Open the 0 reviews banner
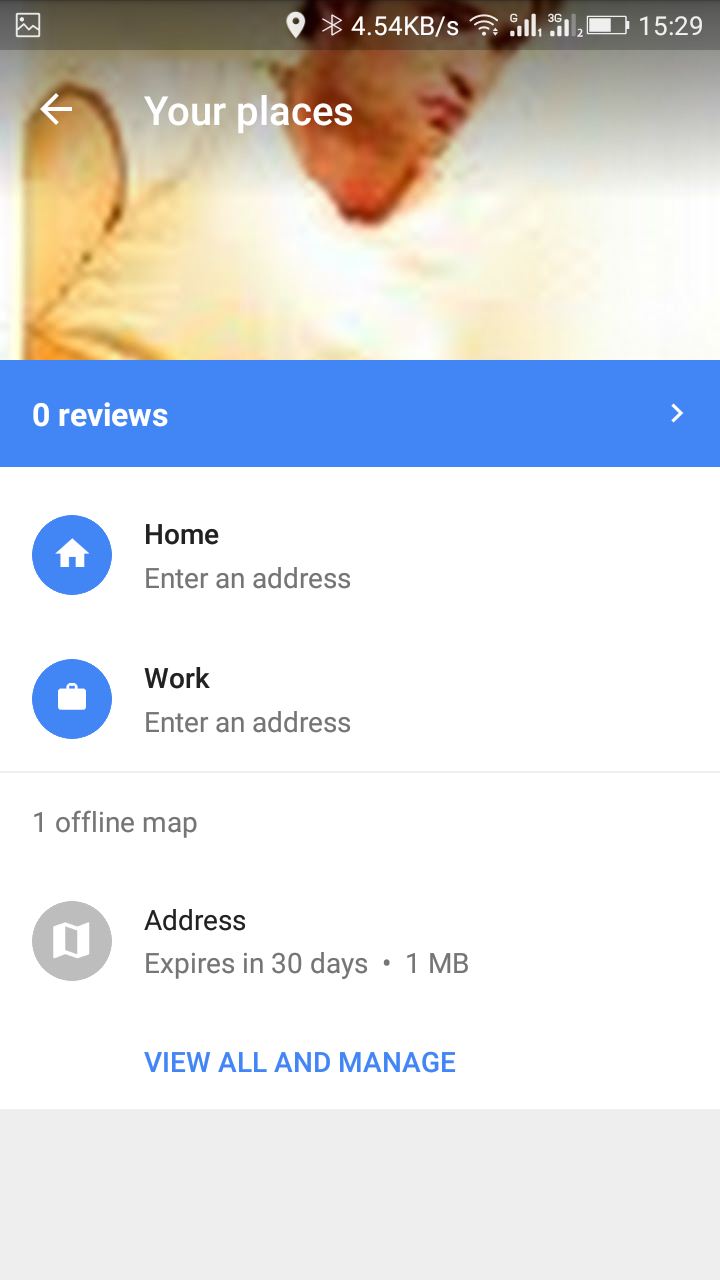This screenshot has width=720, height=1280. (x=360, y=414)
